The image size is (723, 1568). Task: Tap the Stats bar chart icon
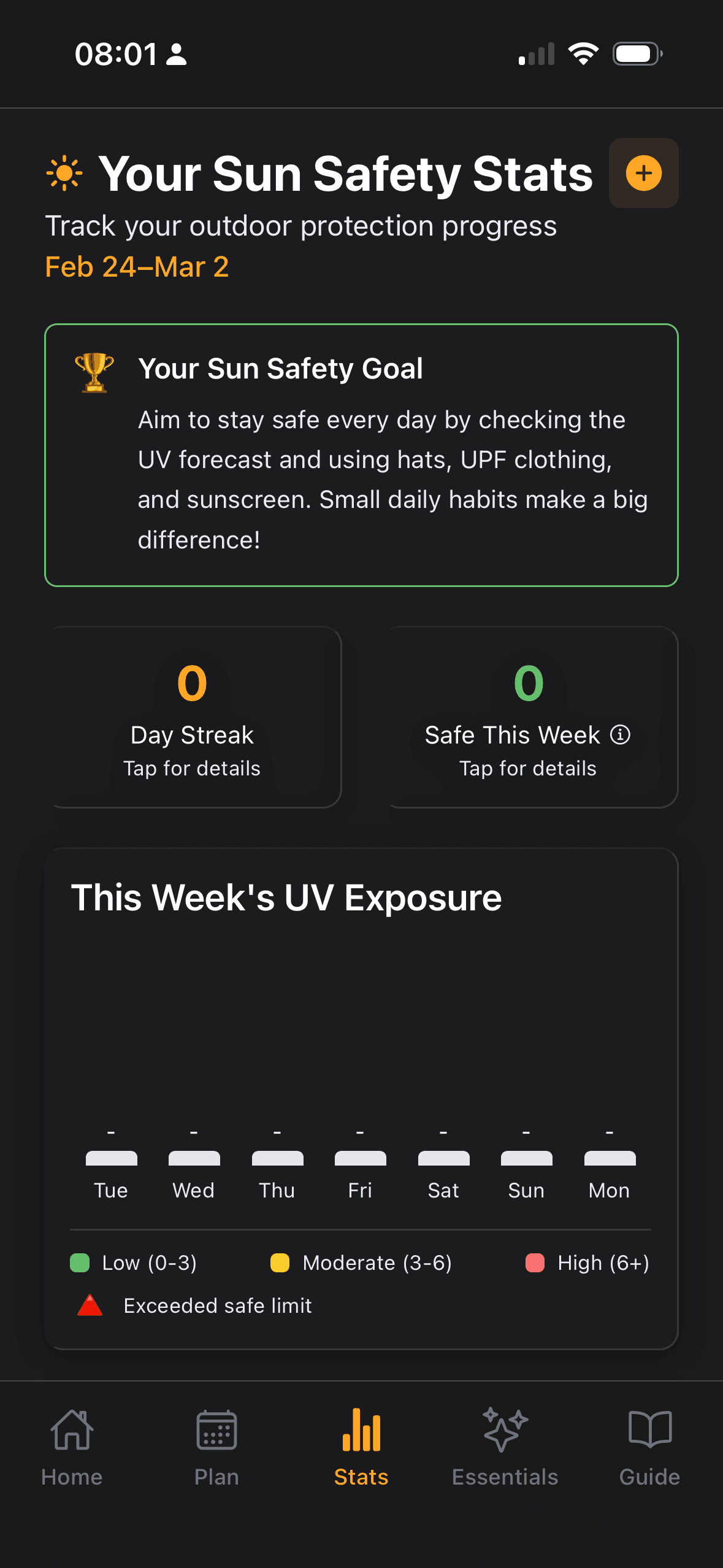(x=361, y=1431)
